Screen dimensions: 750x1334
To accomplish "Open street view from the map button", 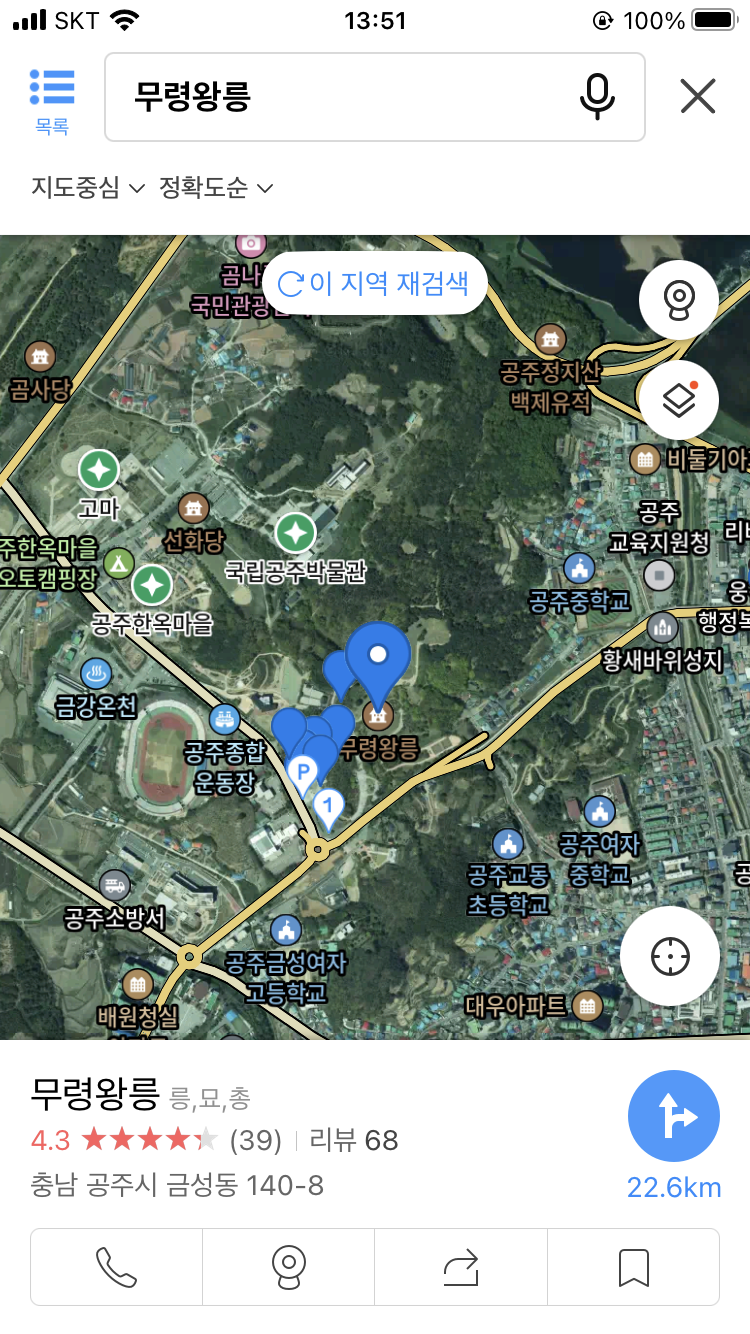I will click(x=679, y=299).
